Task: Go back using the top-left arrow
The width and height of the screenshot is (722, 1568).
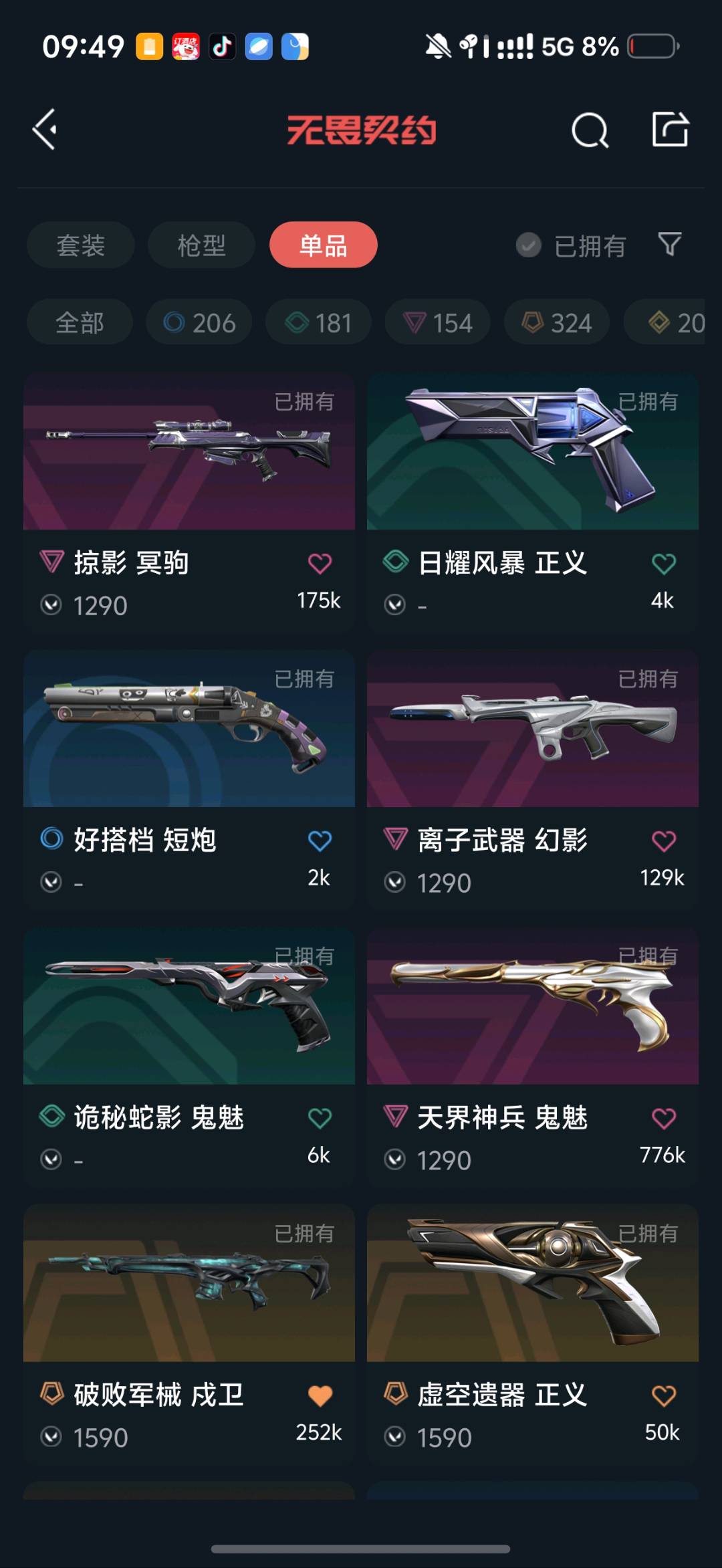Action: (x=45, y=129)
